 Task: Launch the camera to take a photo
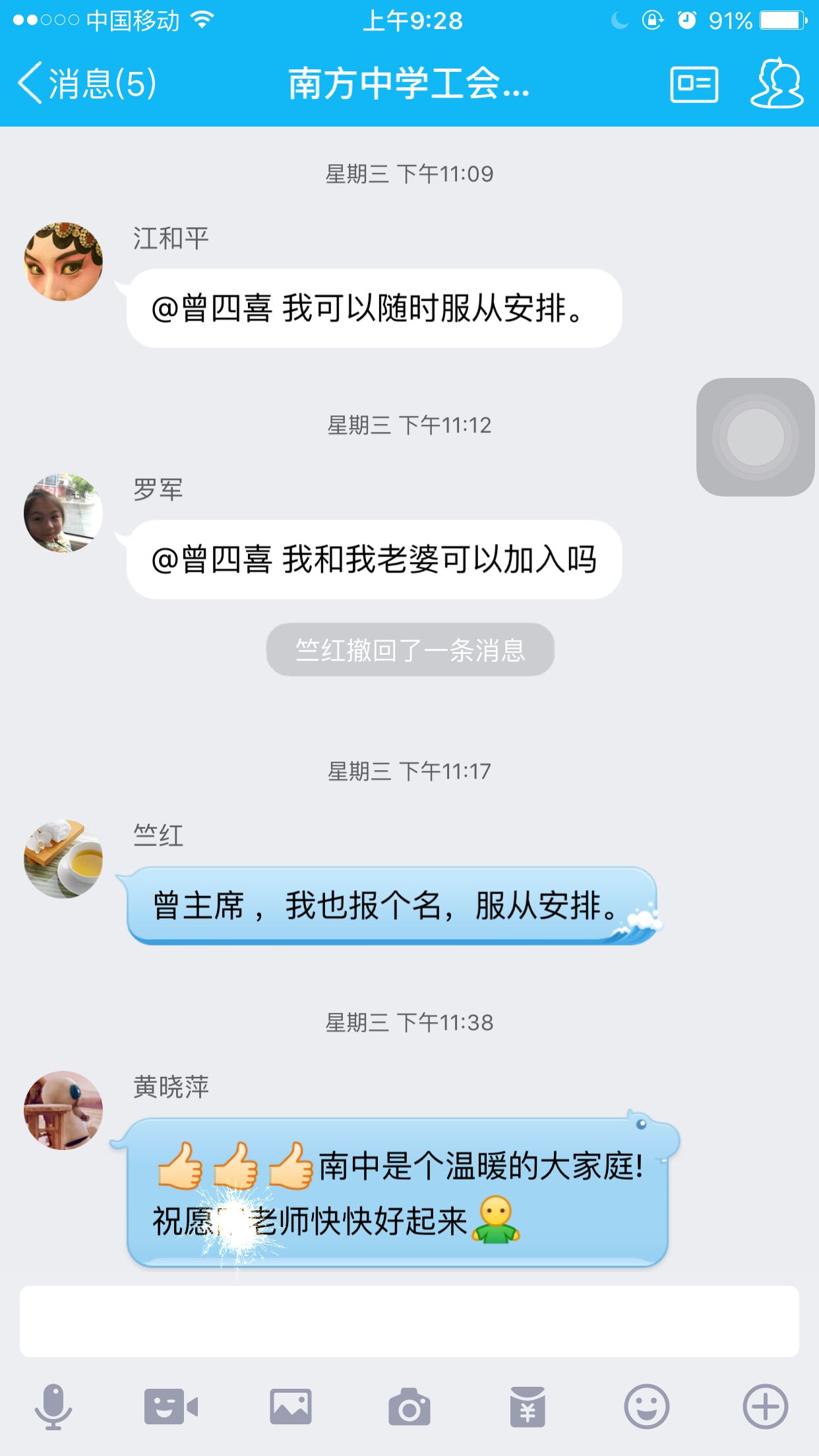click(x=409, y=1407)
